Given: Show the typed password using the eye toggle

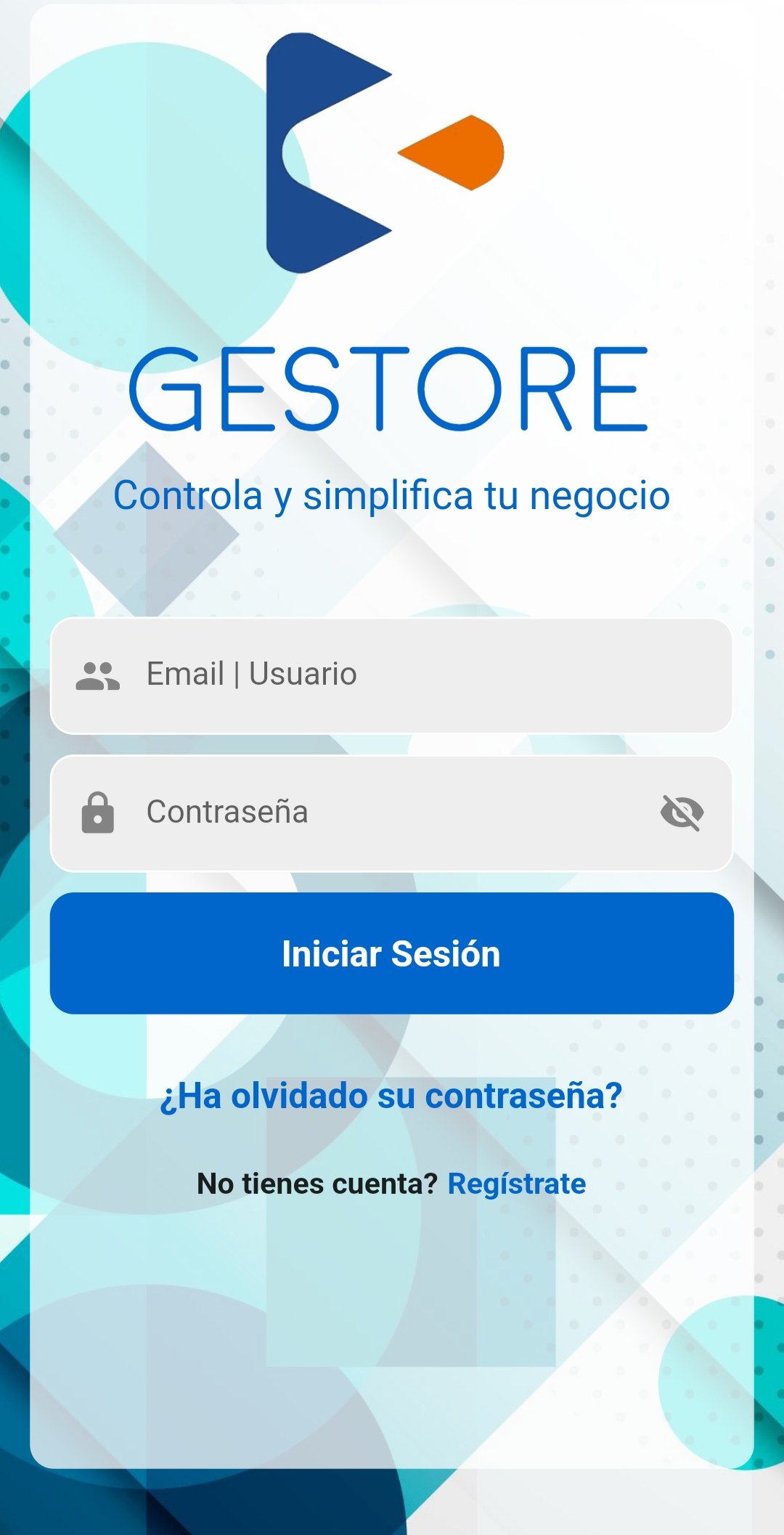Looking at the screenshot, I should 683,812.
